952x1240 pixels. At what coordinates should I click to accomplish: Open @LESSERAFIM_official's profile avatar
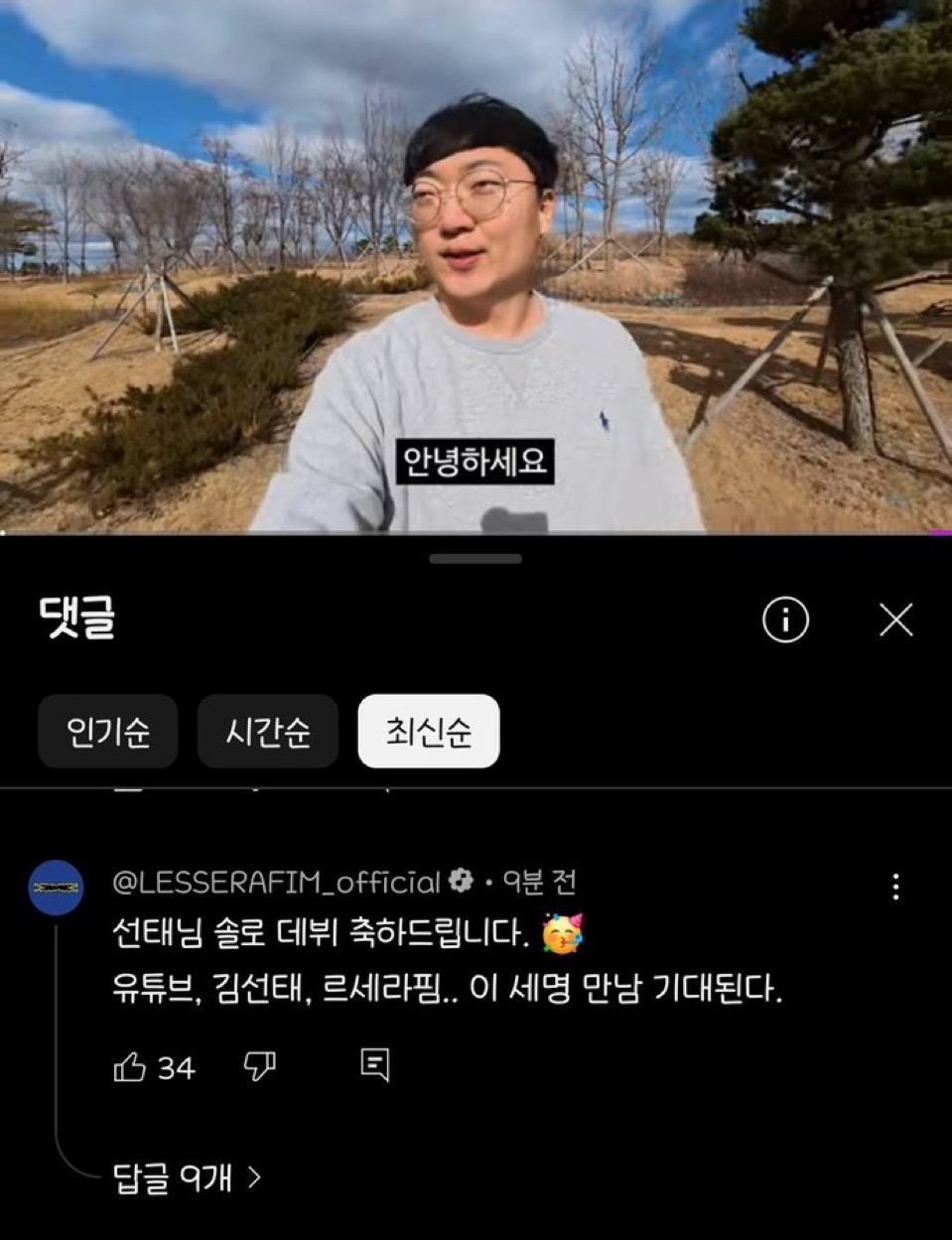[57, 882]
